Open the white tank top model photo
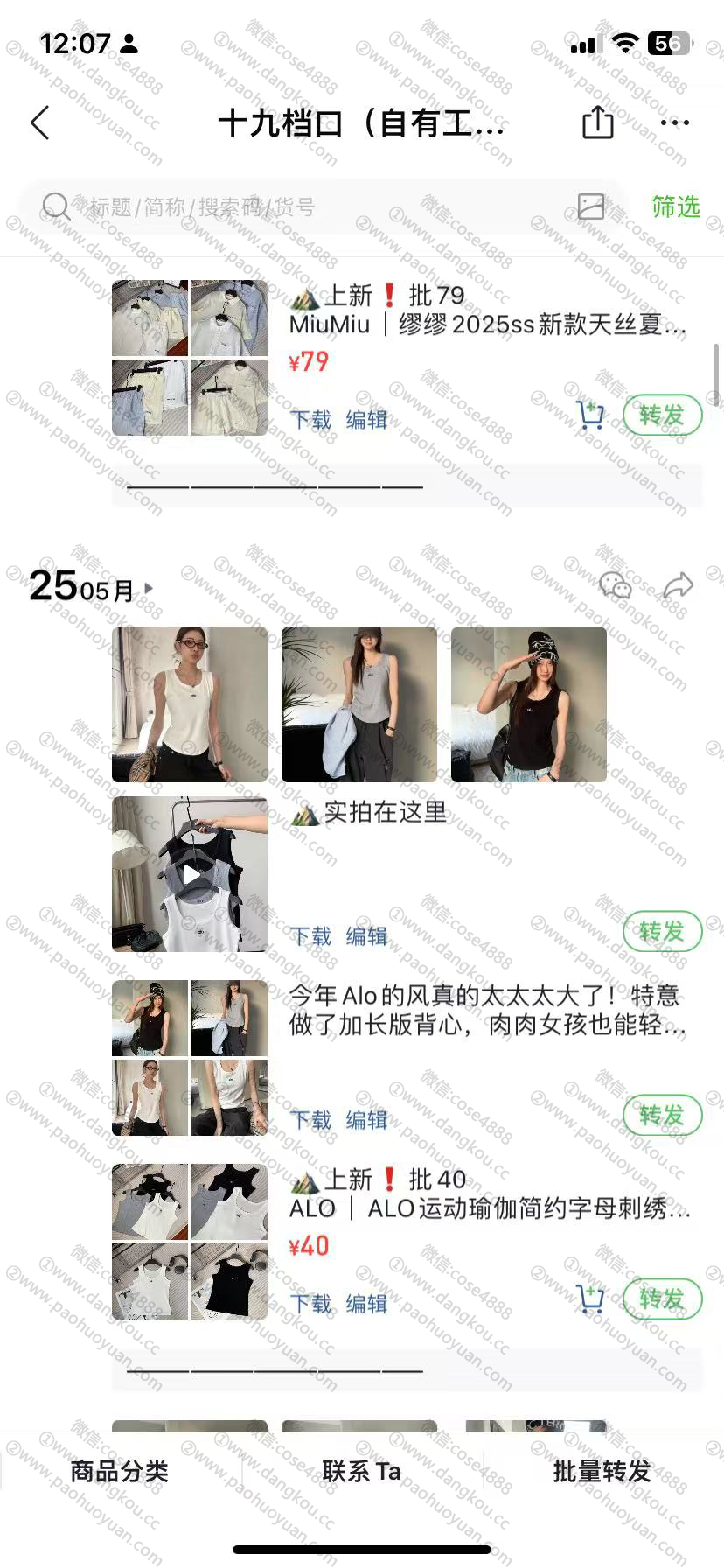Screen dimensions: 724x1568 190,703
